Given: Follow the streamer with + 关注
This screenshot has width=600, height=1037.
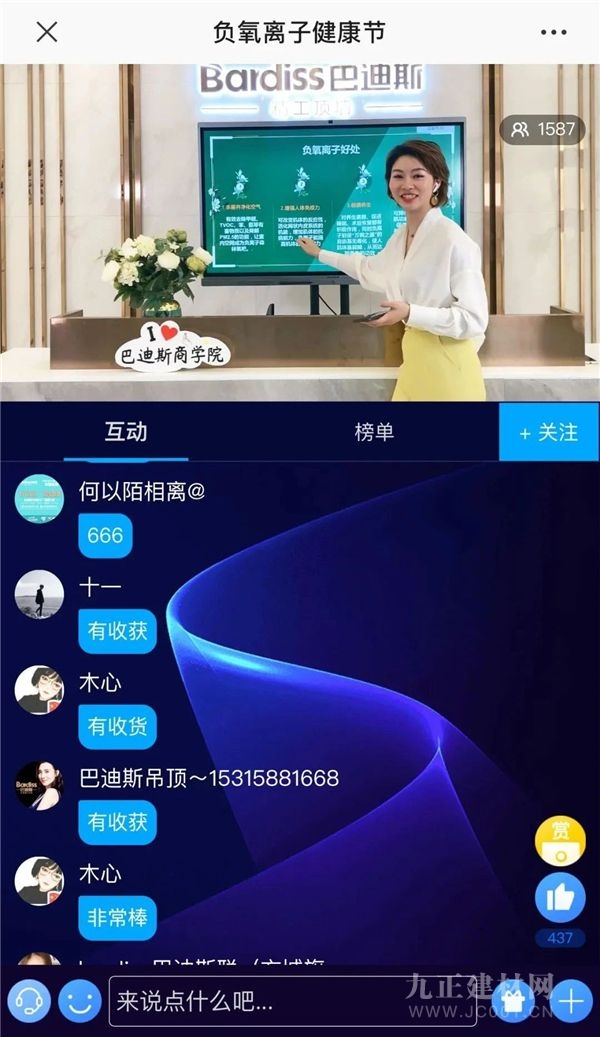Looking at the screenshot, I should coord(549,432).
